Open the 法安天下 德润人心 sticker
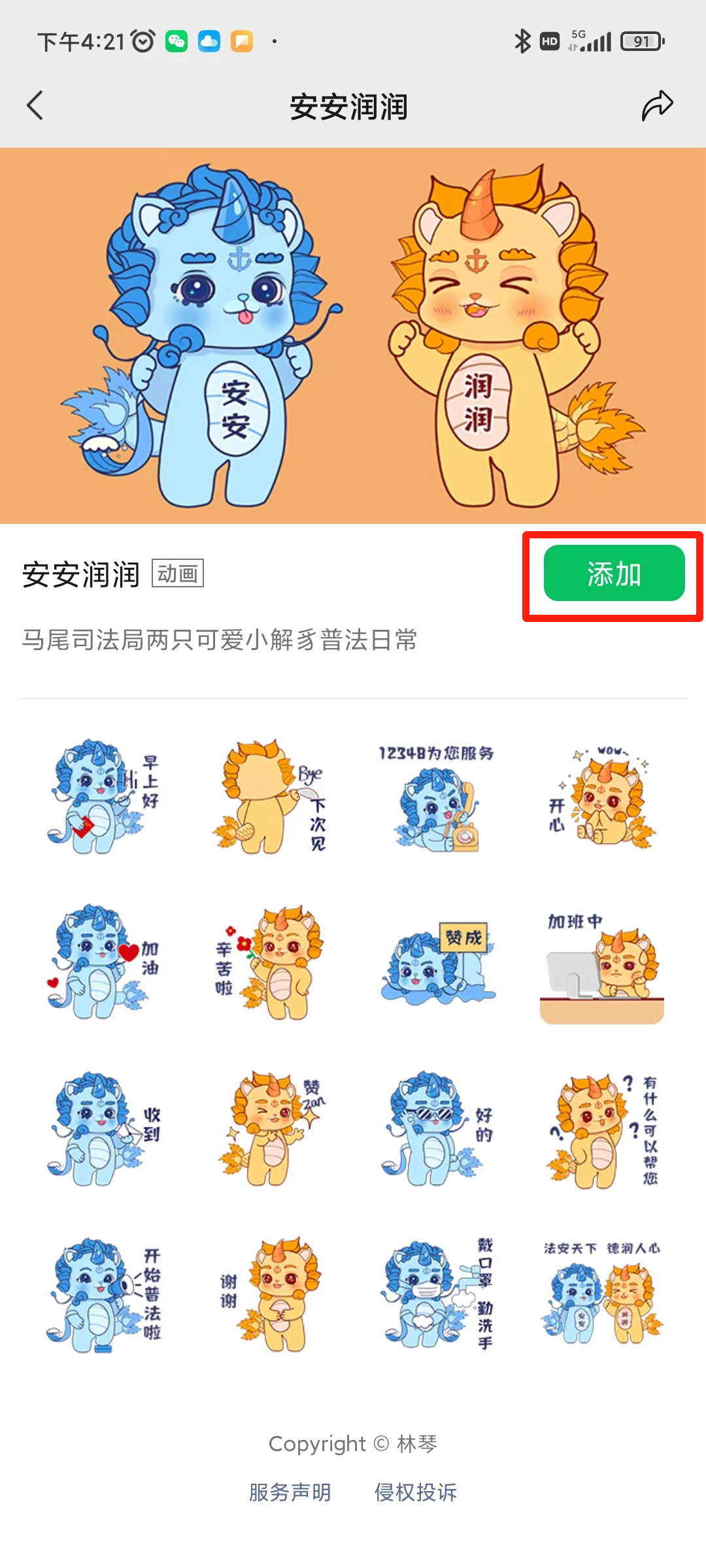The image size is (706, 1568). pyautogui.click(x=603, y=1295)
